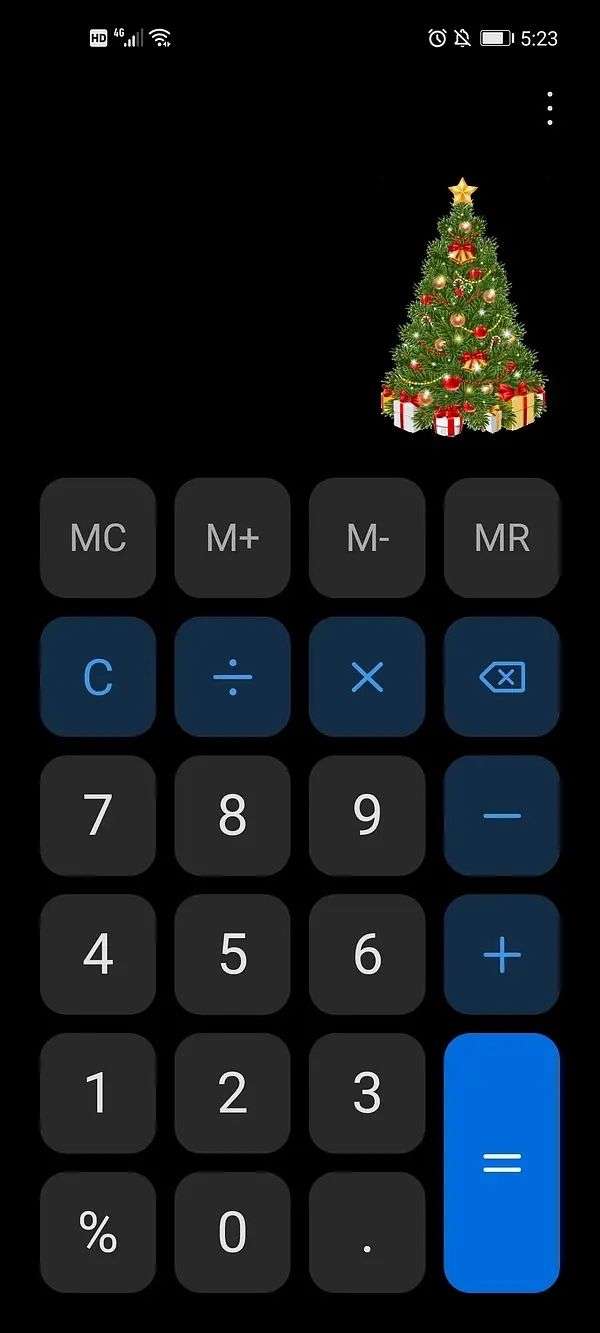
Task: Insert a decimal point
Action: tap(367, 1233)
